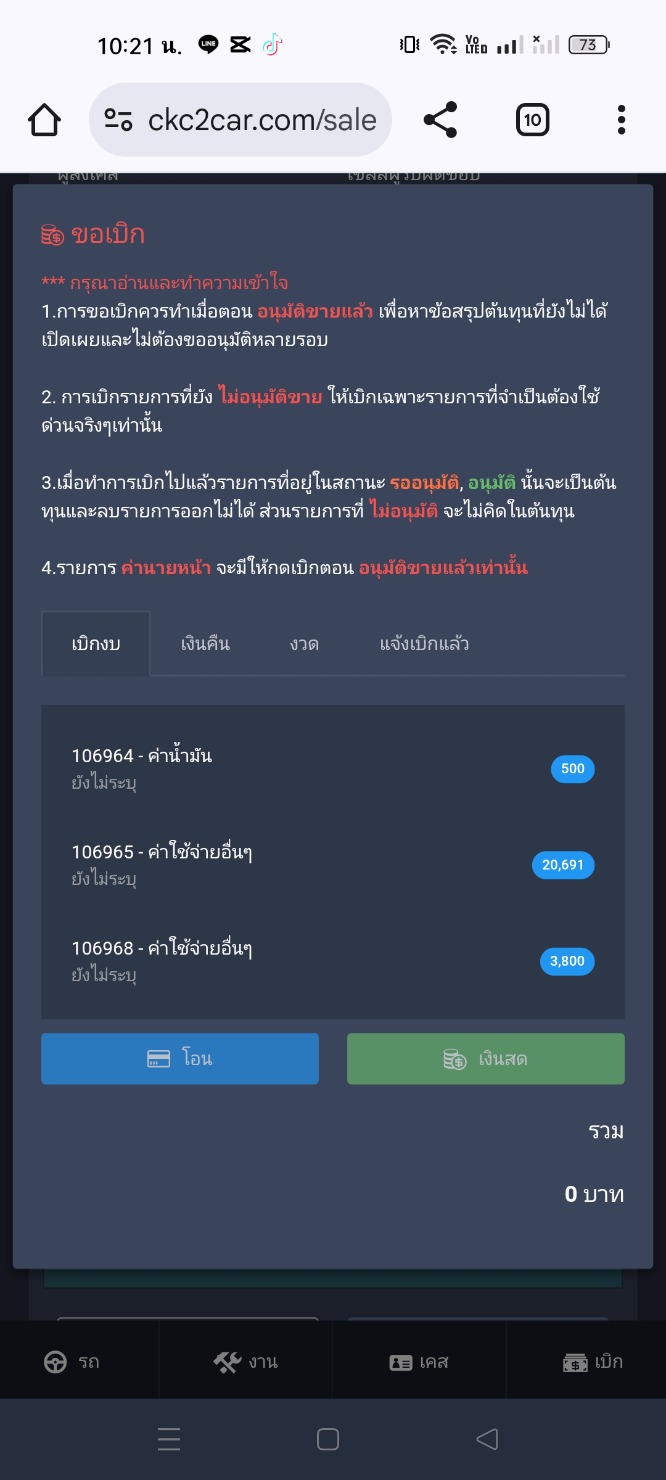Tap the browser home icon

pos(44,121)
